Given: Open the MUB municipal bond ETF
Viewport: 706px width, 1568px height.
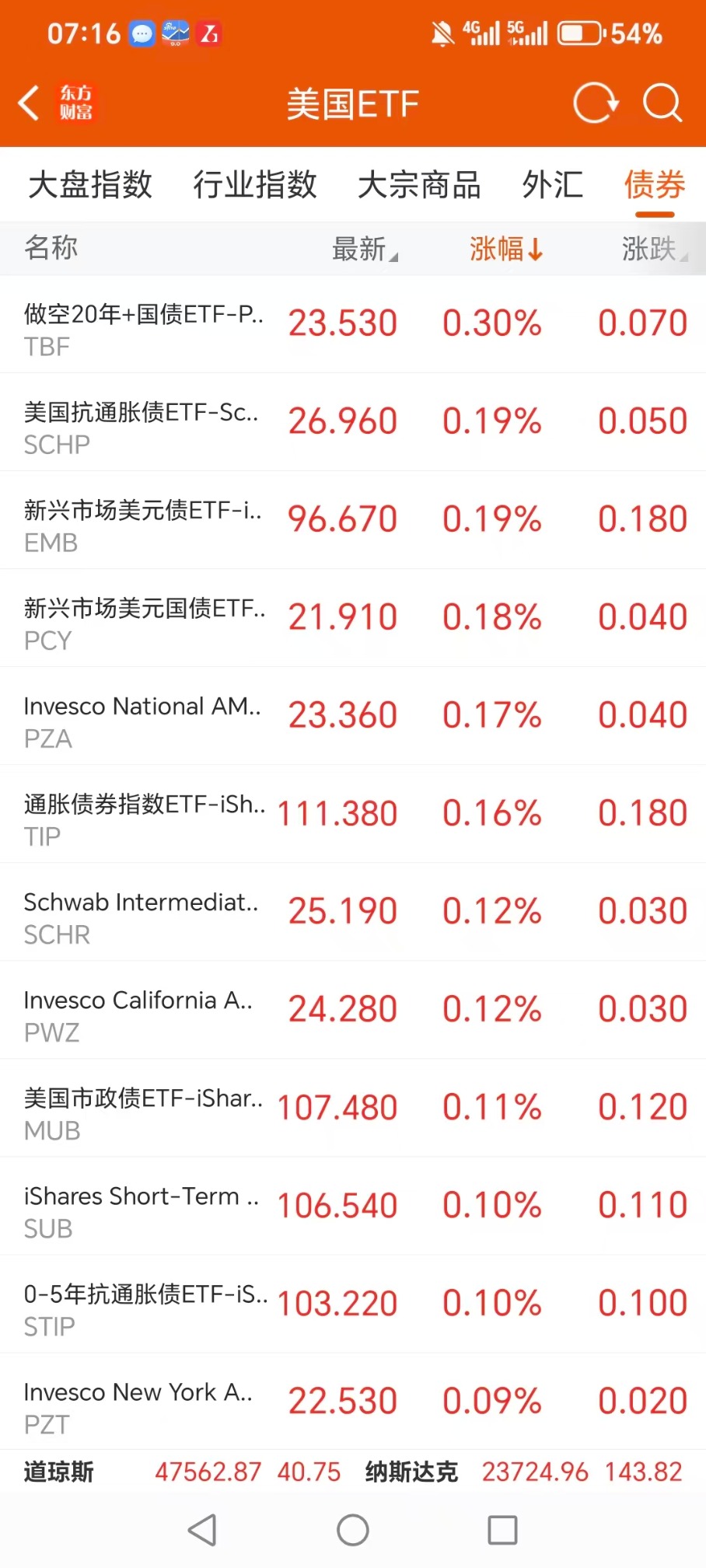Looking at the screenshot, I should 353,1109.
